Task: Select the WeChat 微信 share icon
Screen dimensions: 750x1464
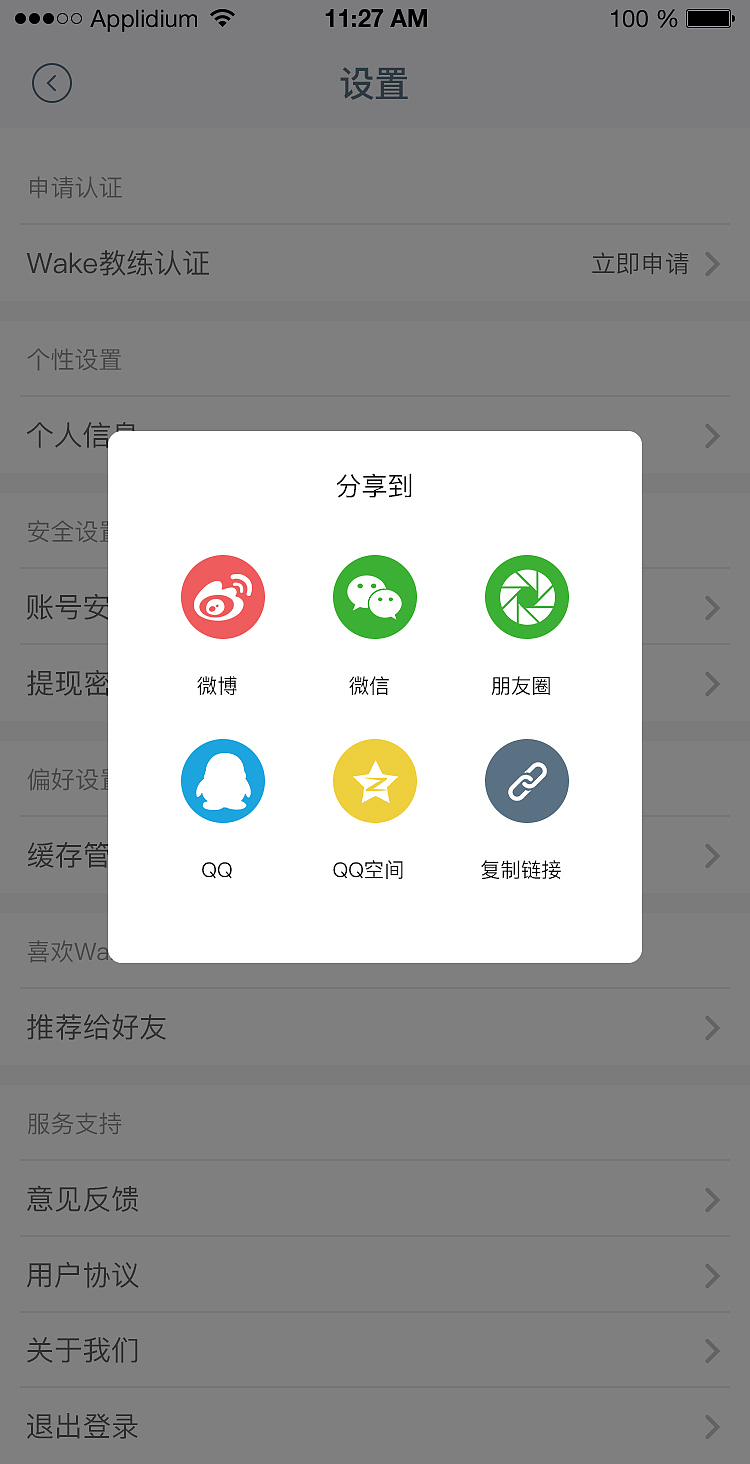Action: coord(375,597)
